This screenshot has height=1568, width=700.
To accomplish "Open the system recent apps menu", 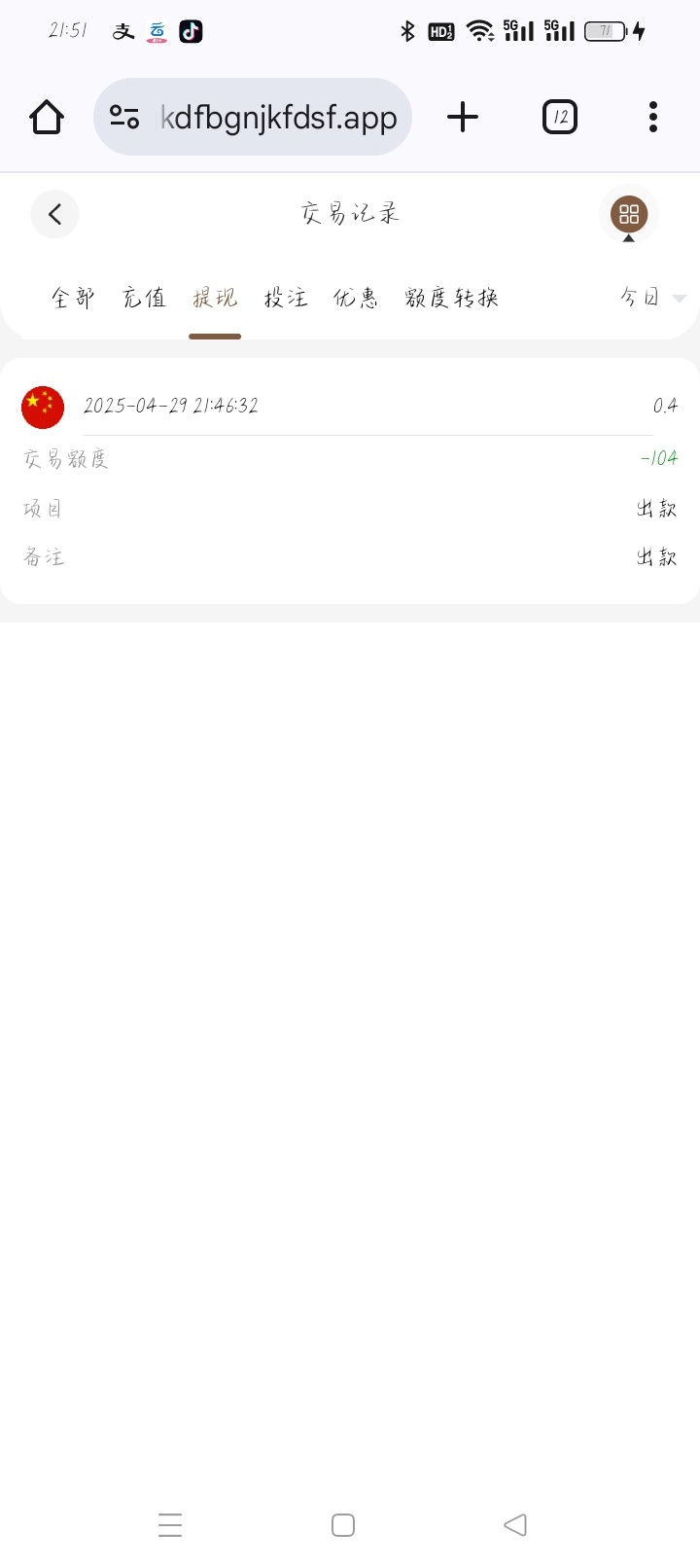I will click(170, 1525).
